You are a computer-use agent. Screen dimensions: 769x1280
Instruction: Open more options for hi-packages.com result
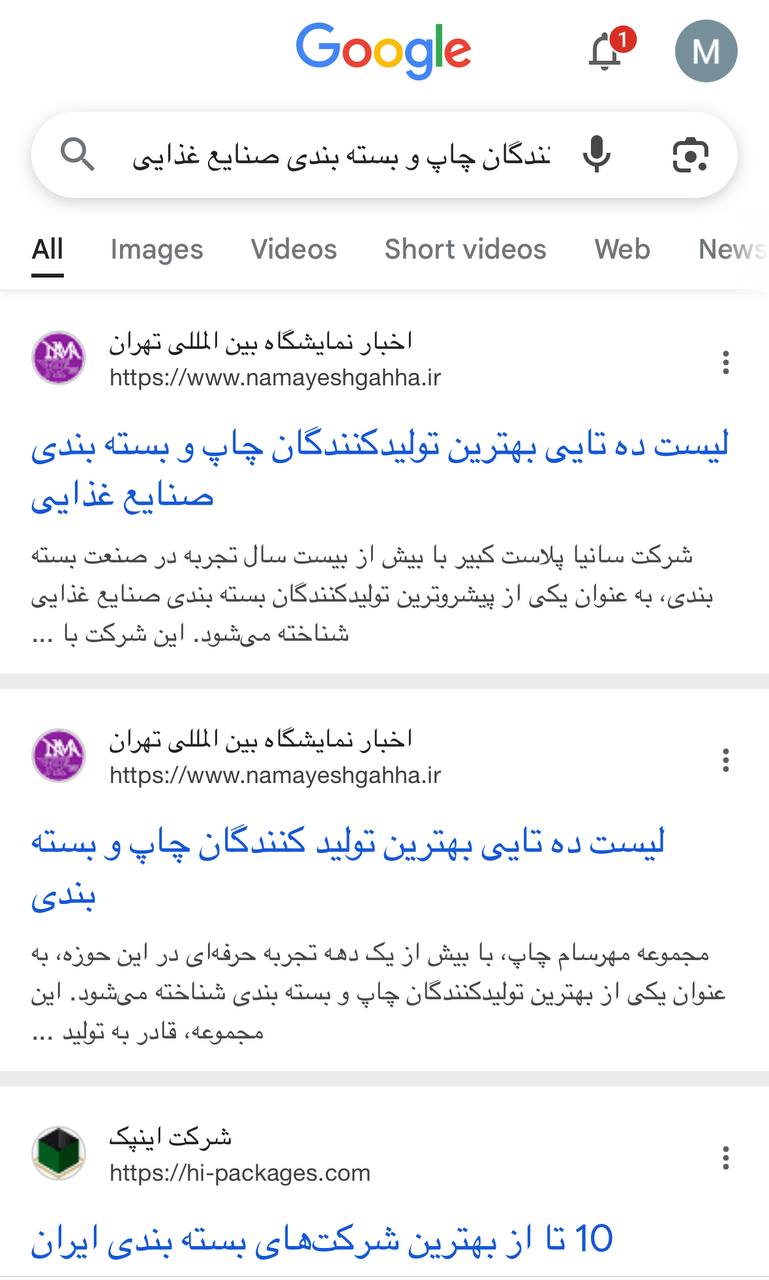point(726,1158)
